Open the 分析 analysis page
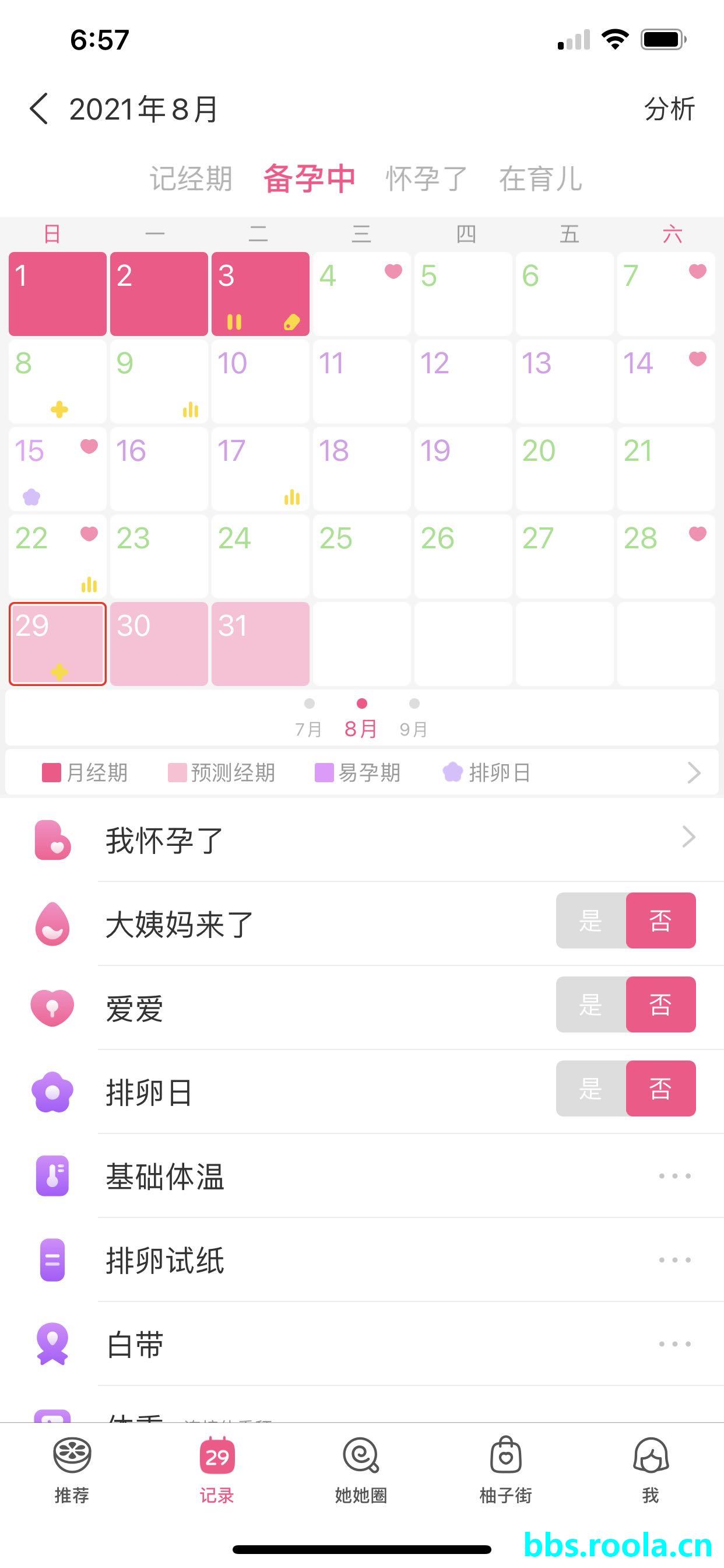 (x=669, y=110)
